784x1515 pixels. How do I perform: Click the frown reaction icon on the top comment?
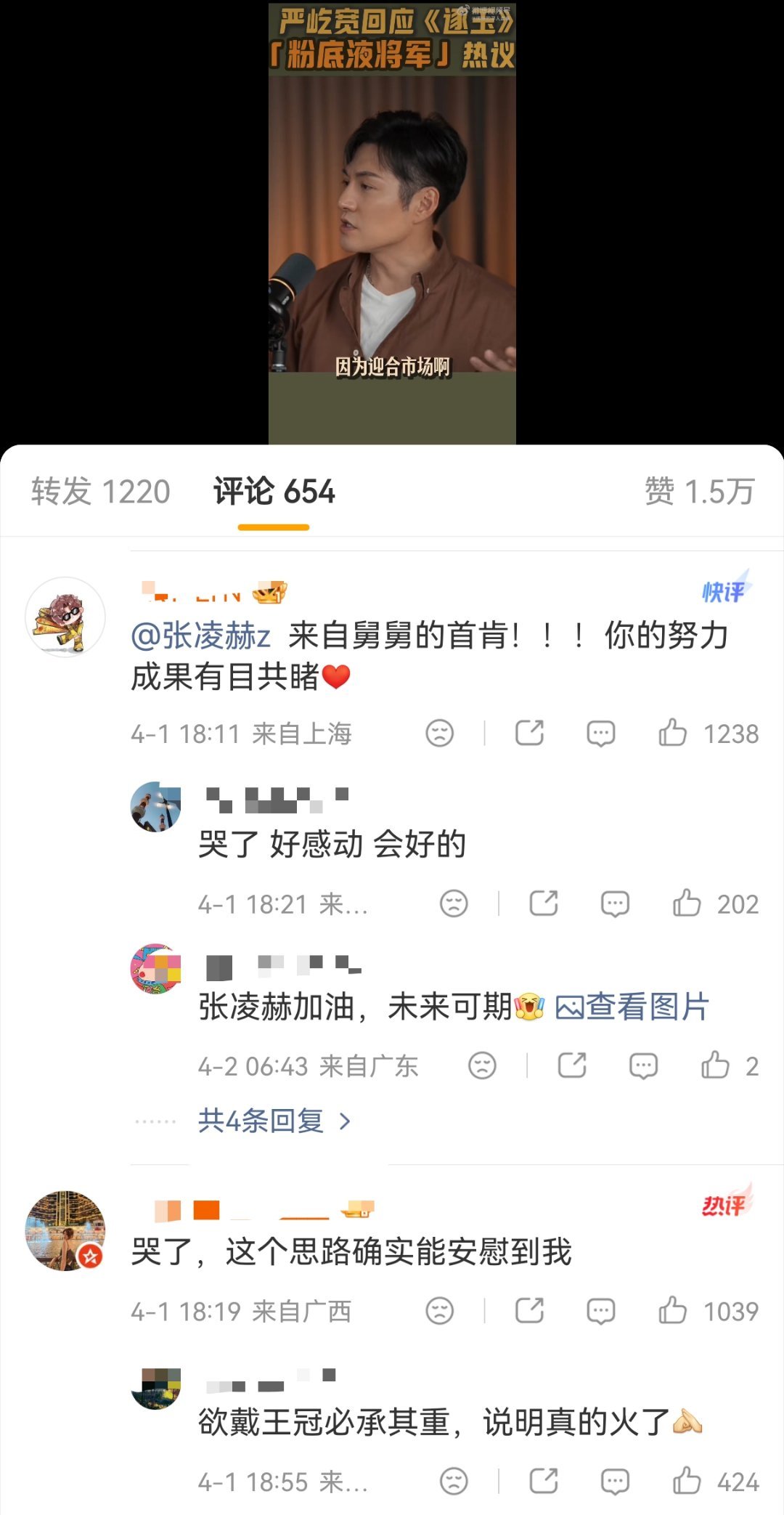(x=440, y=734)
